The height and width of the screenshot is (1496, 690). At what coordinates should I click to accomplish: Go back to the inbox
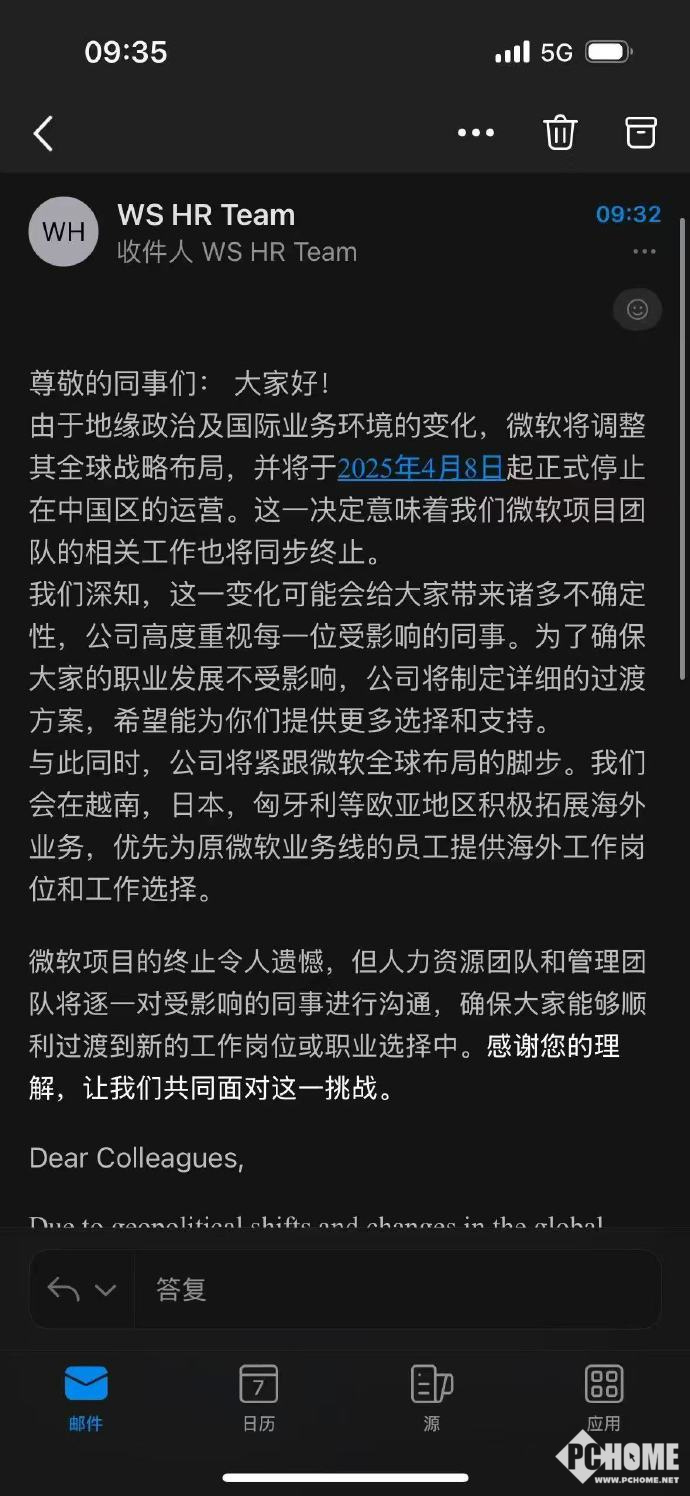point(43,133)
